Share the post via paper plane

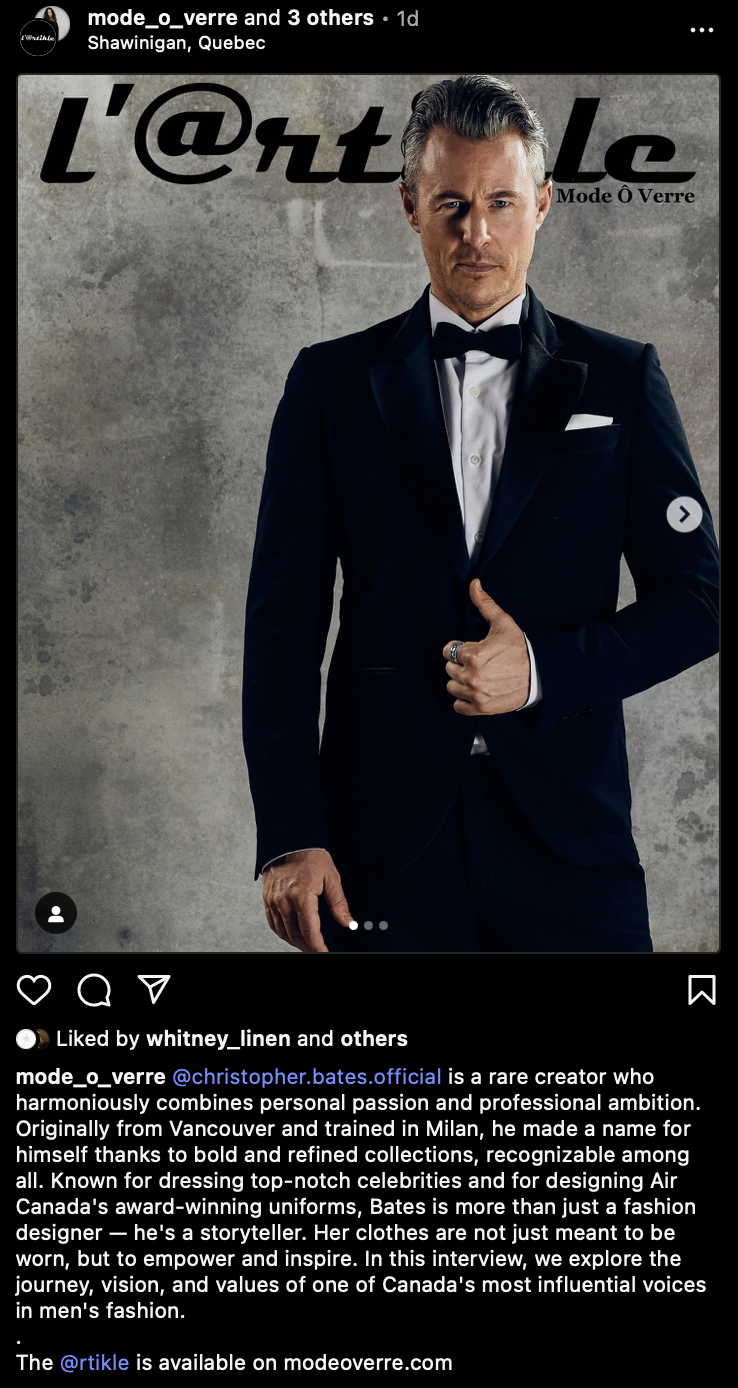tap(153, 989)
